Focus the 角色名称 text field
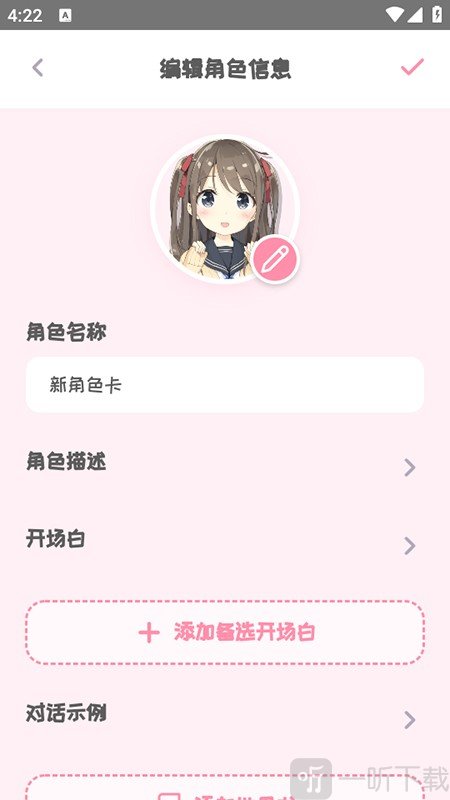This screenshot has height=800, width=450. coord(225,385)
